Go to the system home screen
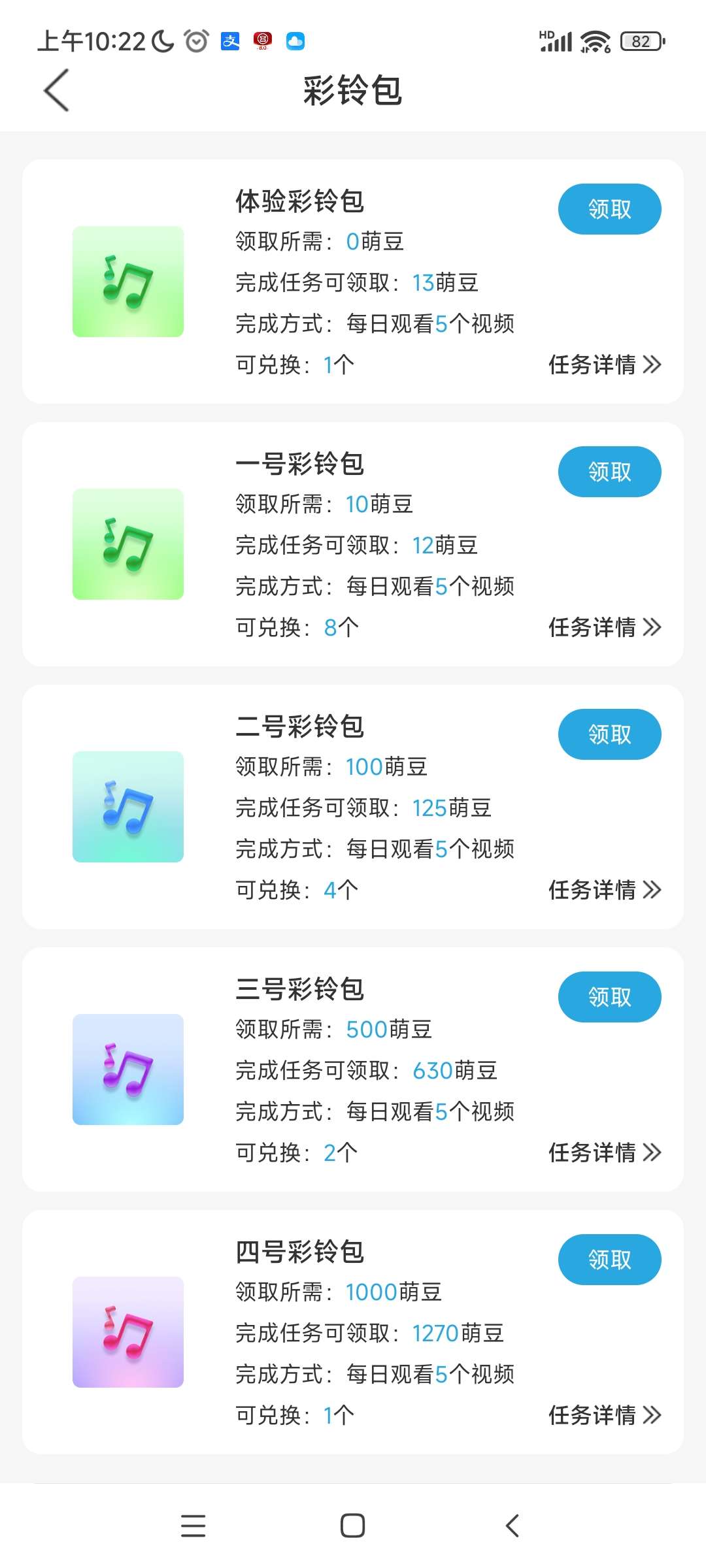This screenshot has width=706, height=1568. (353, 1526)
